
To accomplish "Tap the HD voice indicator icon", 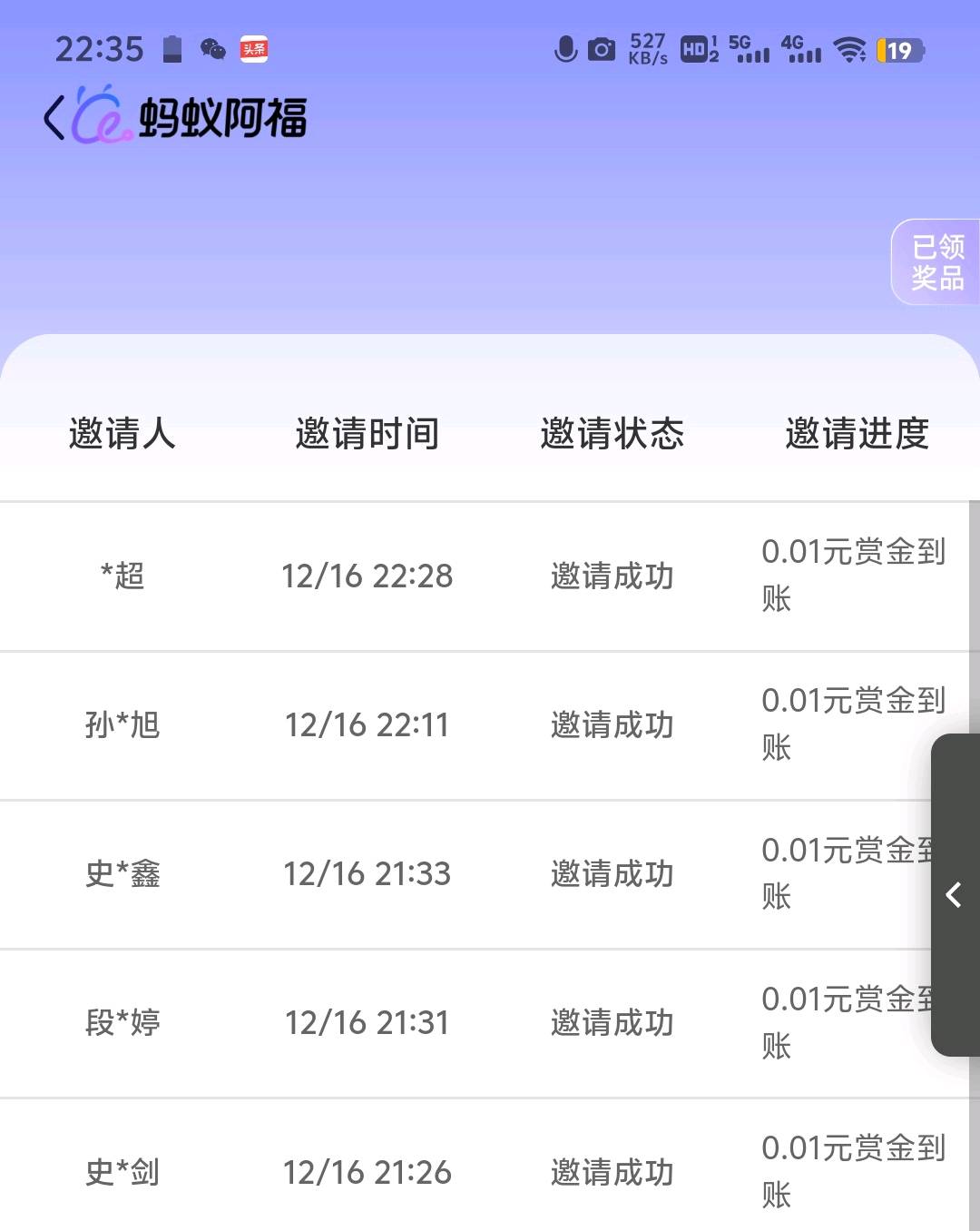I will (x=694, y=51).
